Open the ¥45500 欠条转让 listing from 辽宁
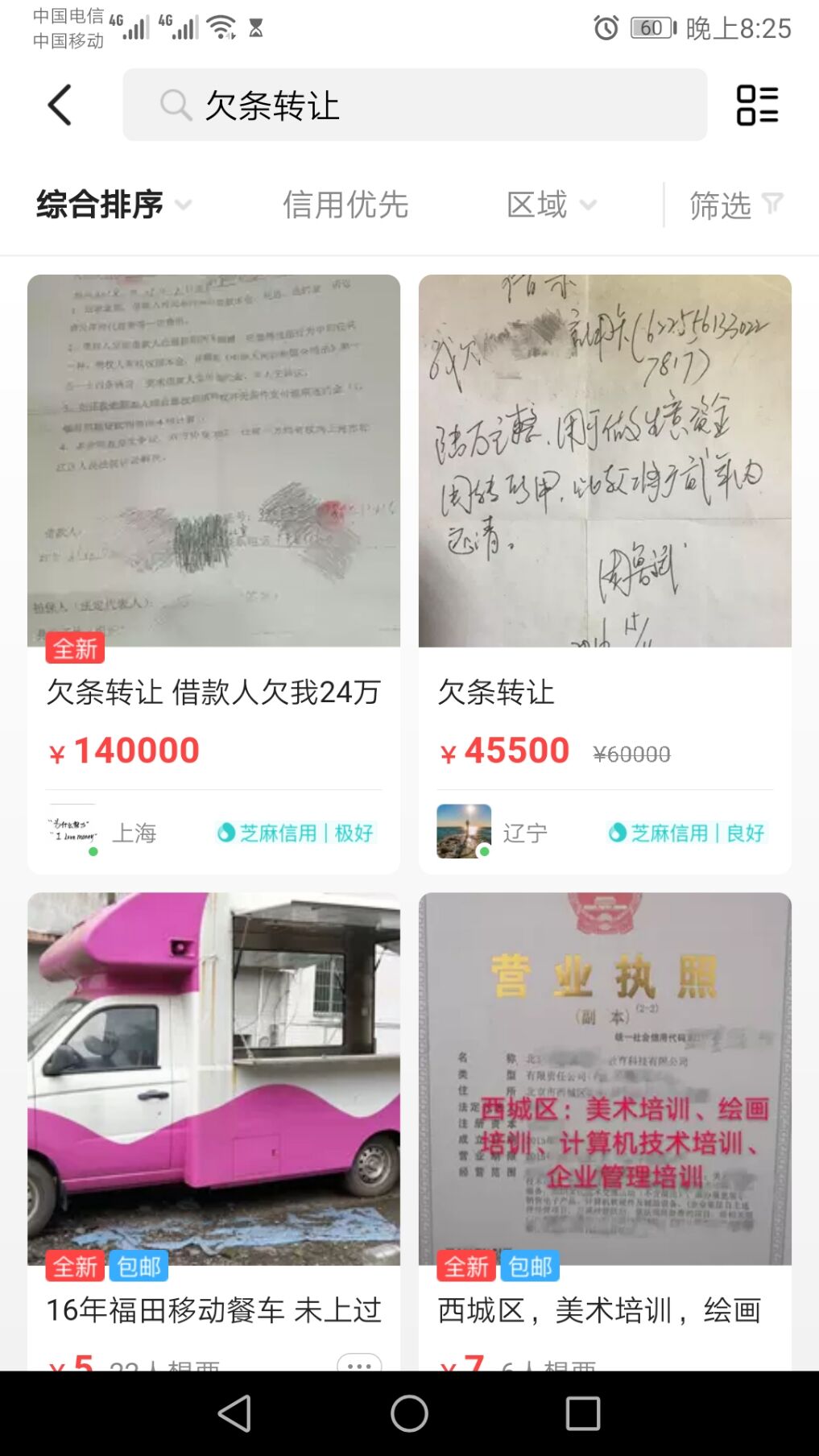The height and width of the screenshot is (1456, 819). [x=605, y=691]
